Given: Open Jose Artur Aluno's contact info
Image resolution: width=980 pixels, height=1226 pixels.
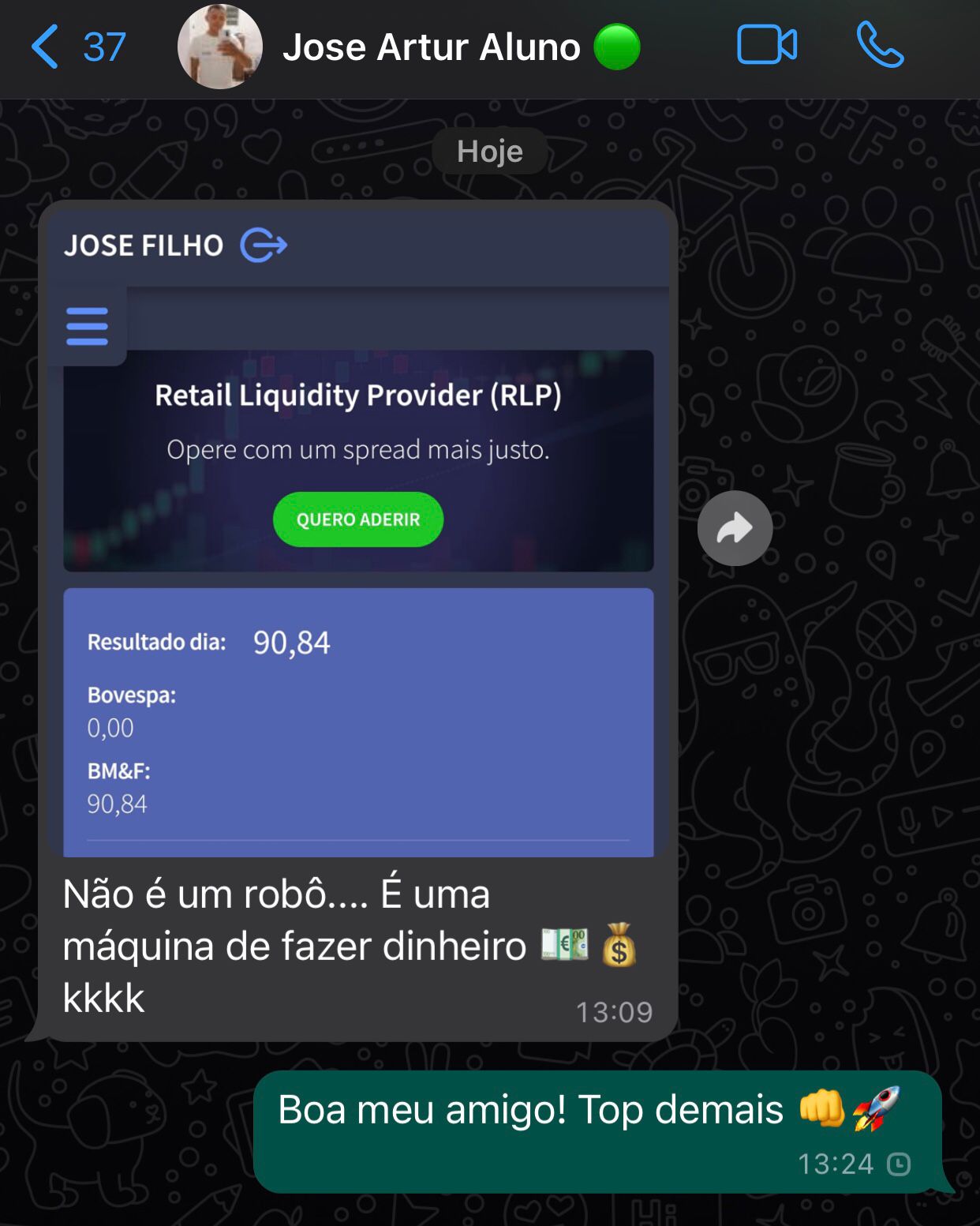Looking at the screenshot, I should click(x=431, y=47).
